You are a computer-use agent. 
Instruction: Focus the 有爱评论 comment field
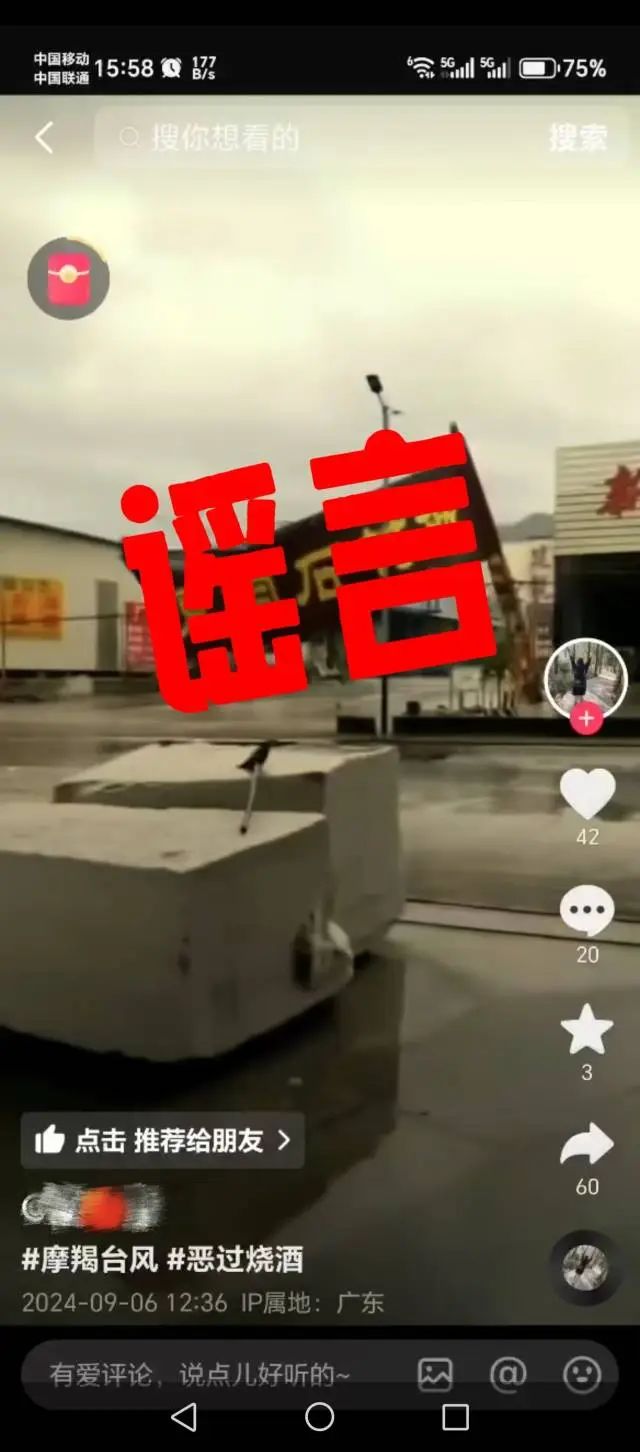pyautogui.click(x=200, y=1375)
